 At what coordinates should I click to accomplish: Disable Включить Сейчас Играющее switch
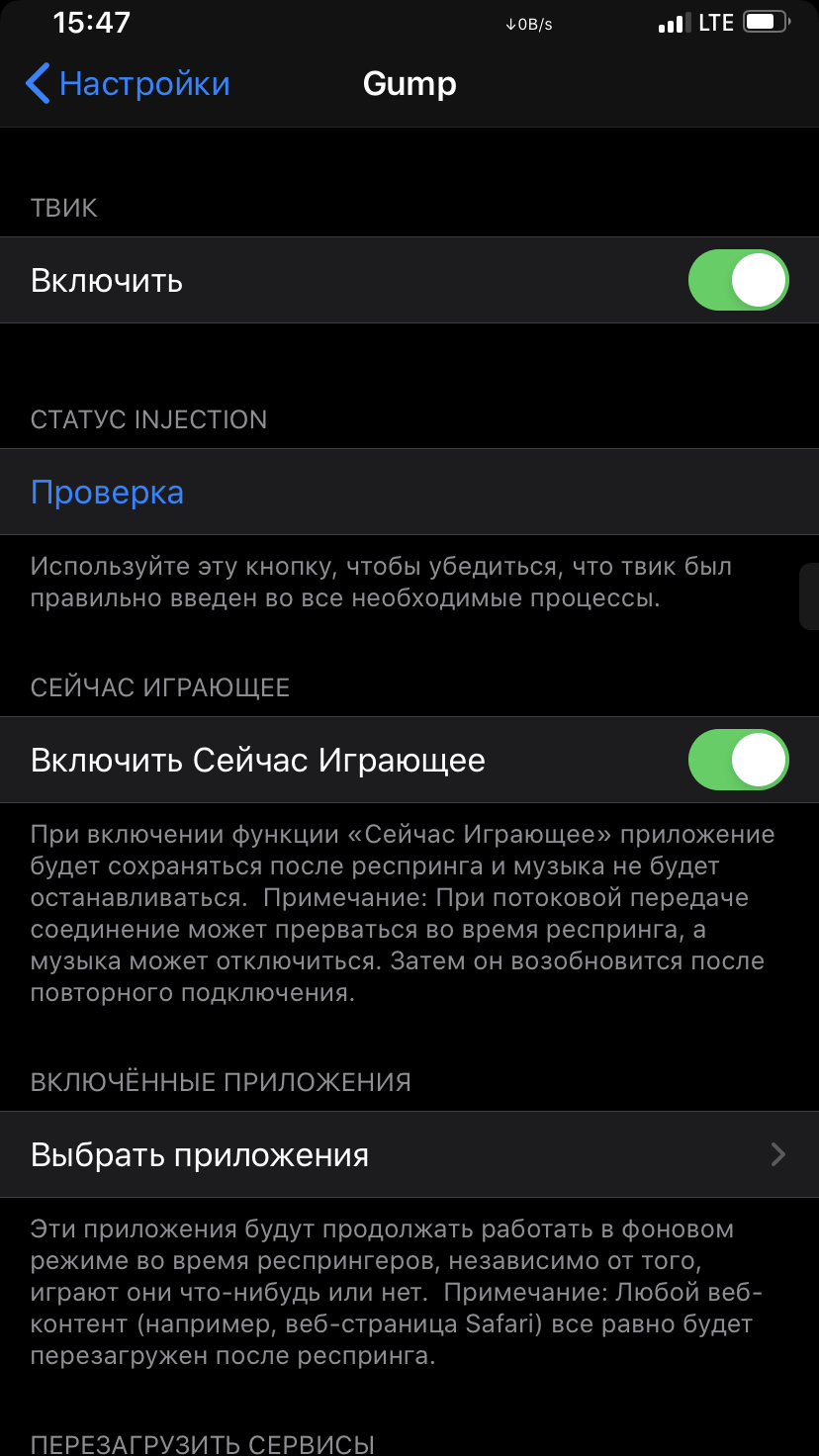click(738, 760)
